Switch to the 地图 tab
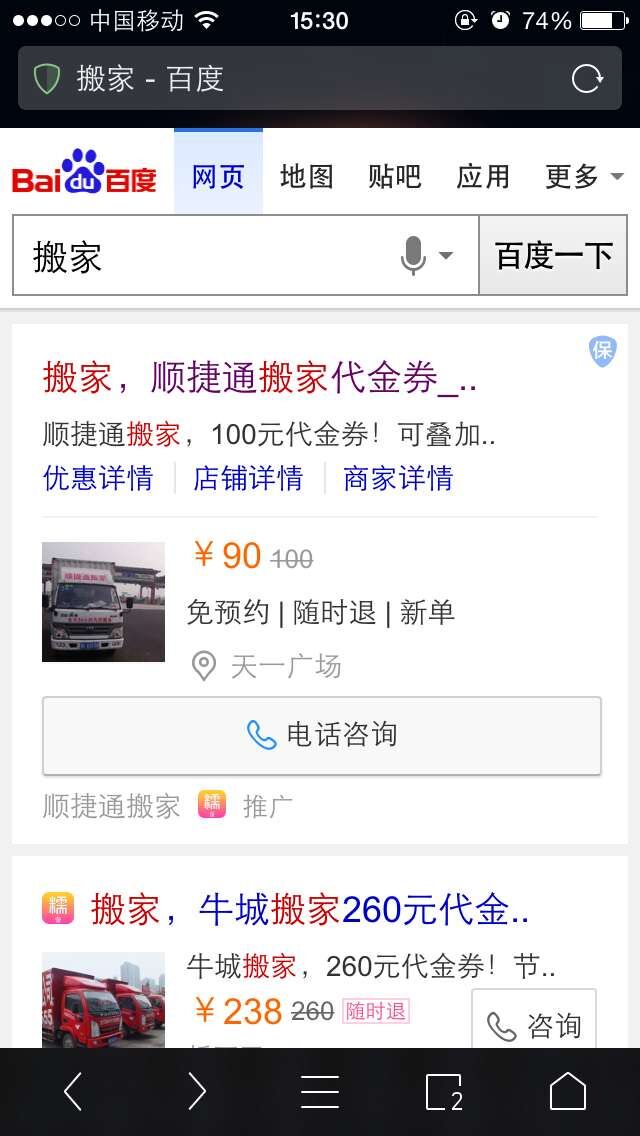640x1136 pixels. [x=306, y=177]
